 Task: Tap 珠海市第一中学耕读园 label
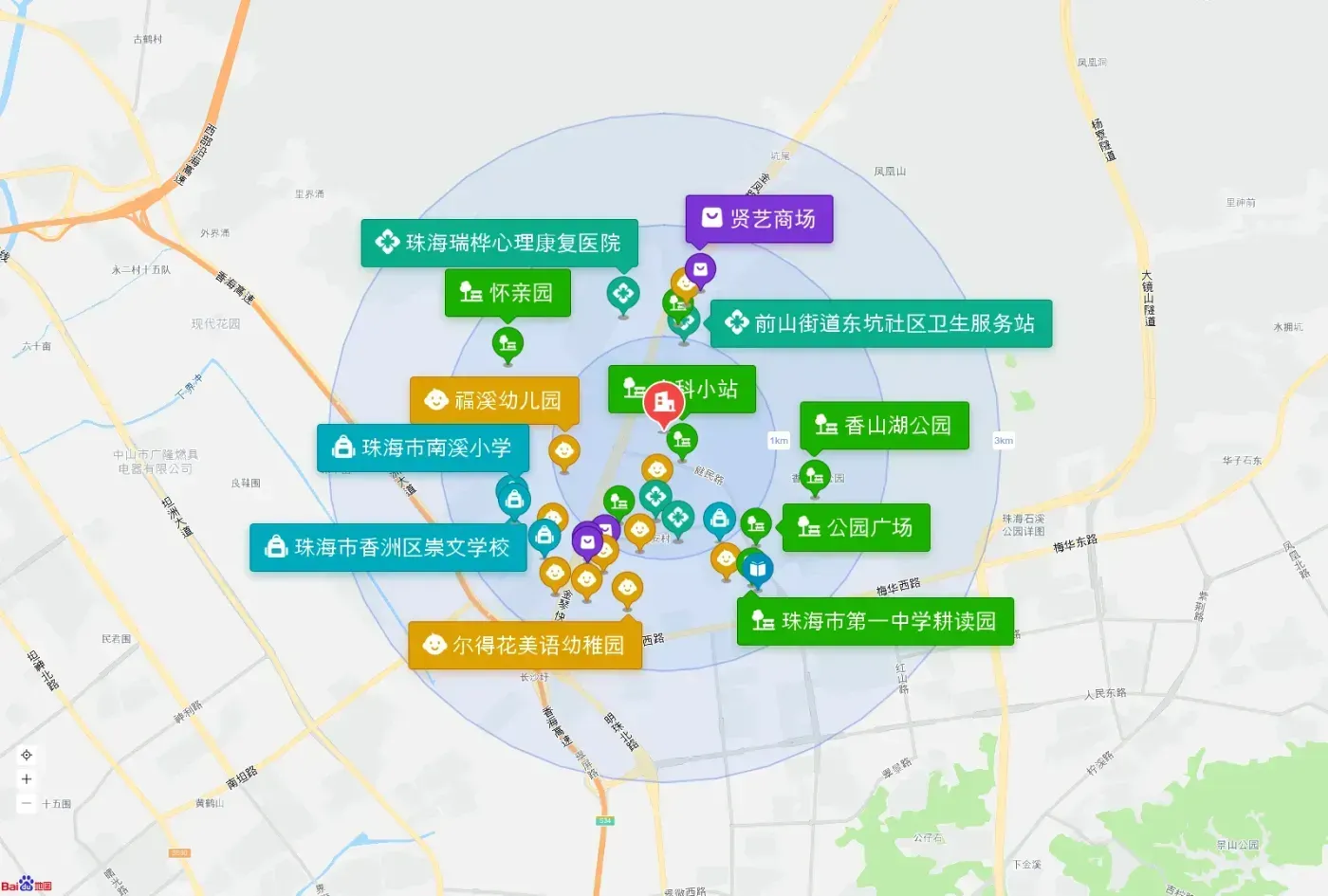click(876, 621)
